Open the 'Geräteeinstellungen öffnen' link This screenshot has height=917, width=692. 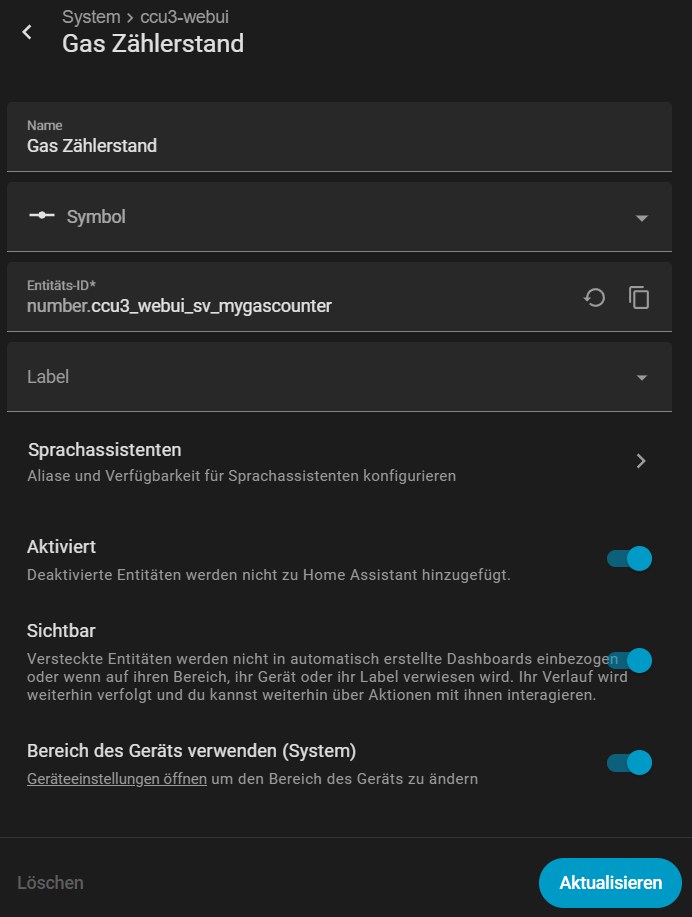(x=116, y=778)
